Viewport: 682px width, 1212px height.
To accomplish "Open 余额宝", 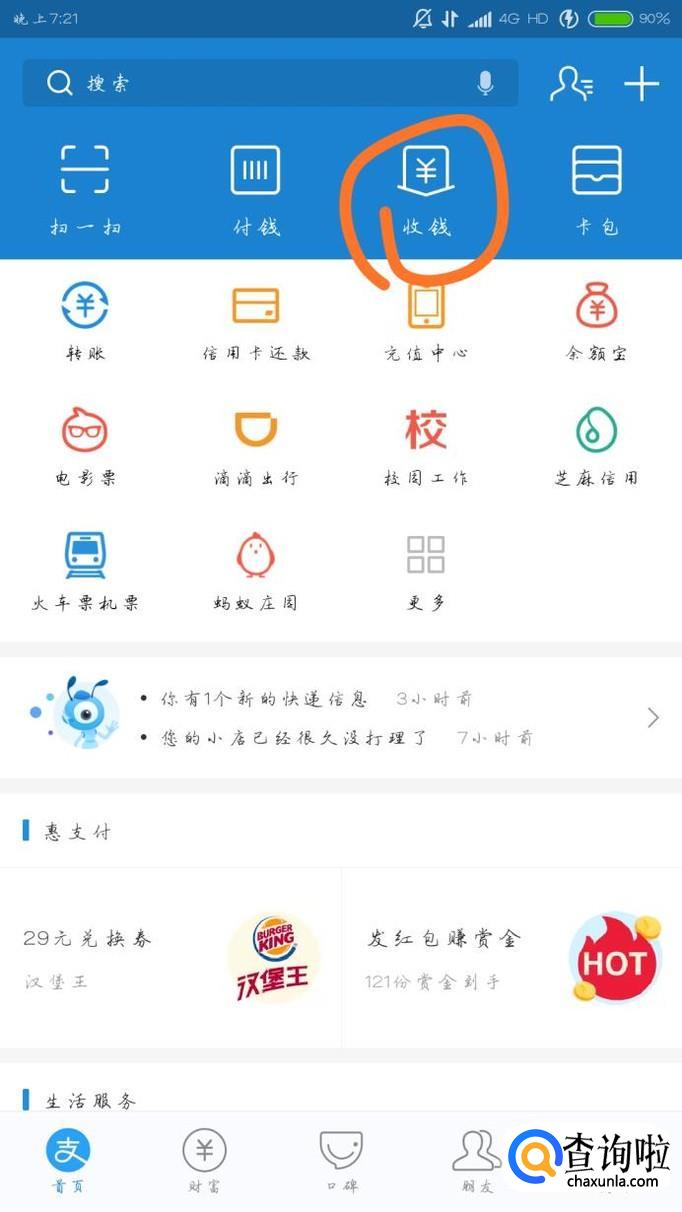I will 597,320.
